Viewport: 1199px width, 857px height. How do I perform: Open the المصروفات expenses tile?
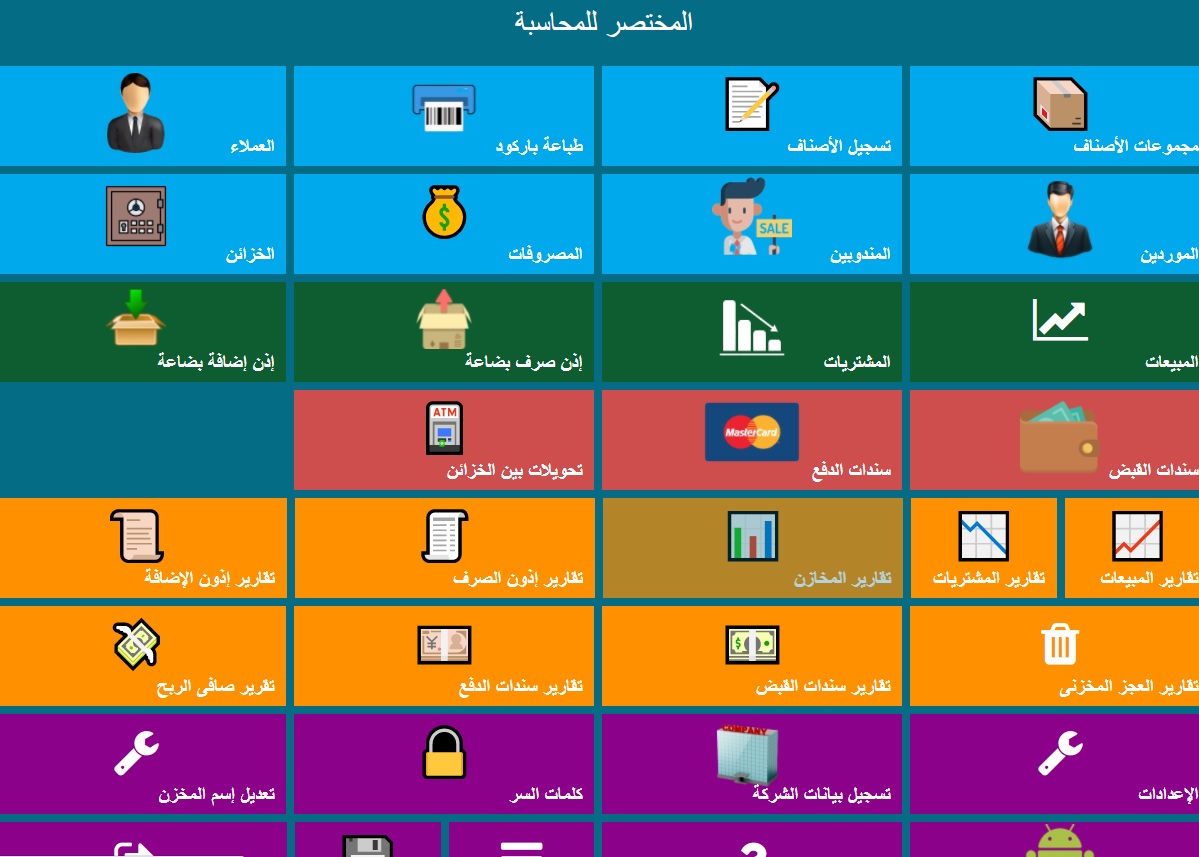(443, 224)
